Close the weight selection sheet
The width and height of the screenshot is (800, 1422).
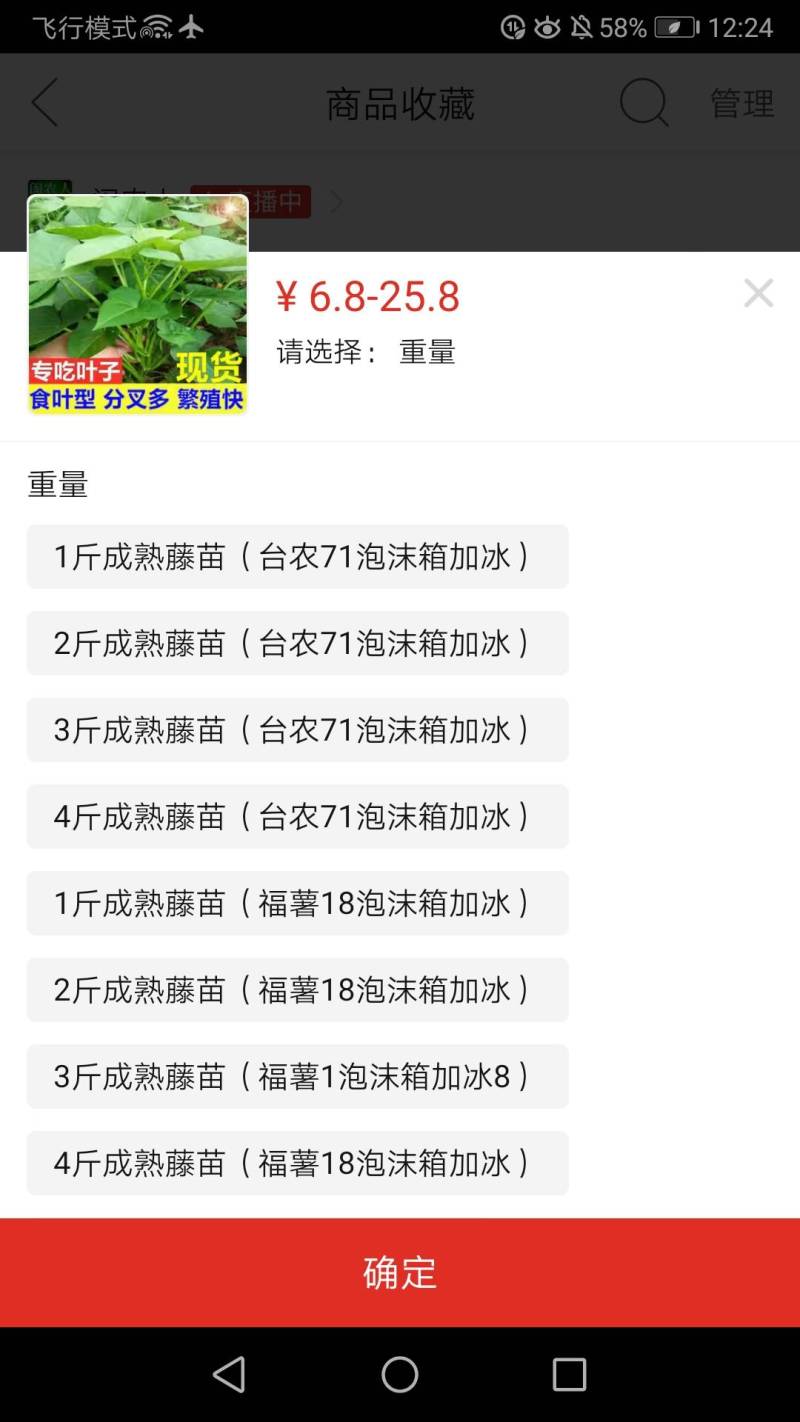click(758, 293)
